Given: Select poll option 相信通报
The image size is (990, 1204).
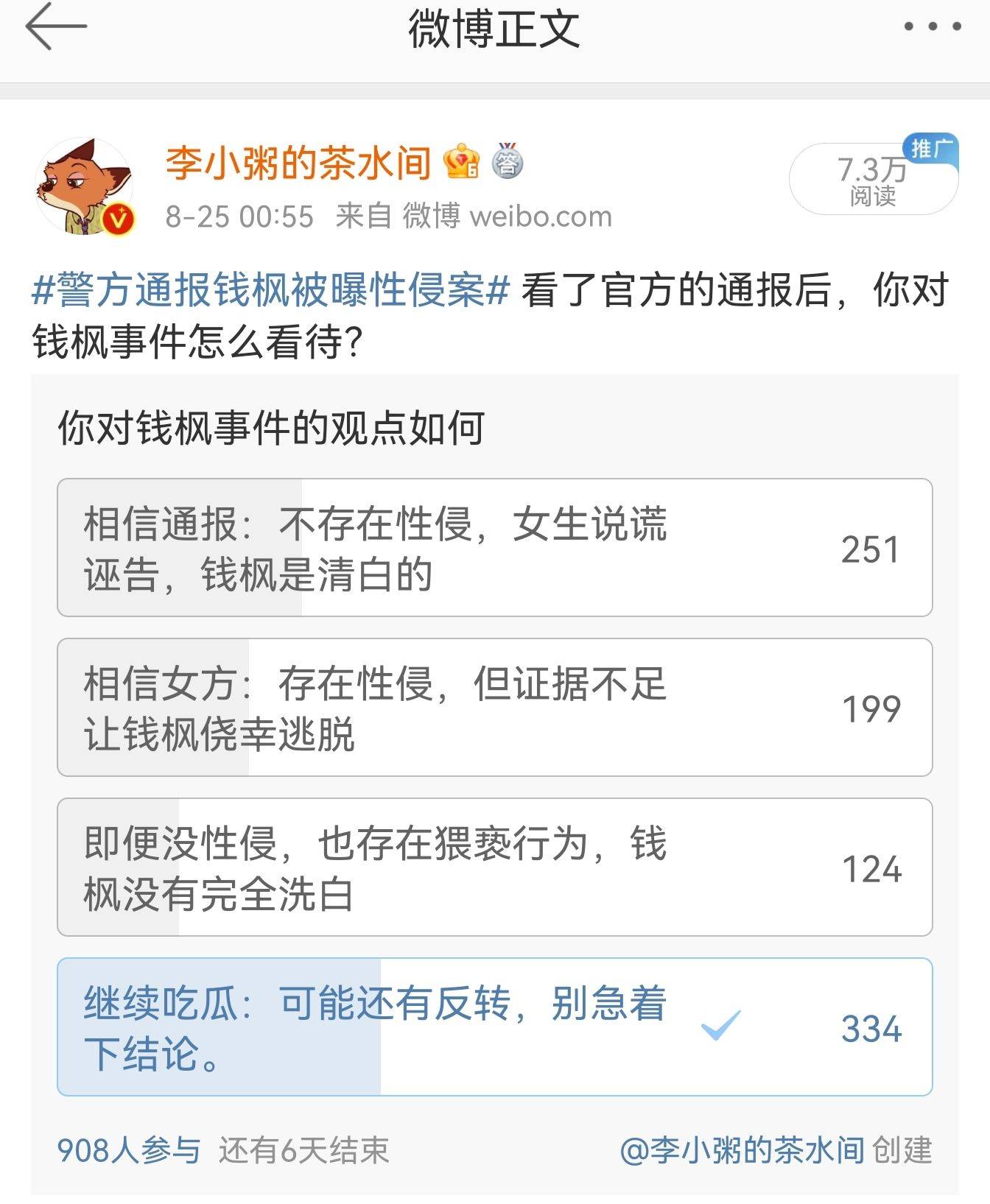Looking at the screenshot, I should point(494,548).
